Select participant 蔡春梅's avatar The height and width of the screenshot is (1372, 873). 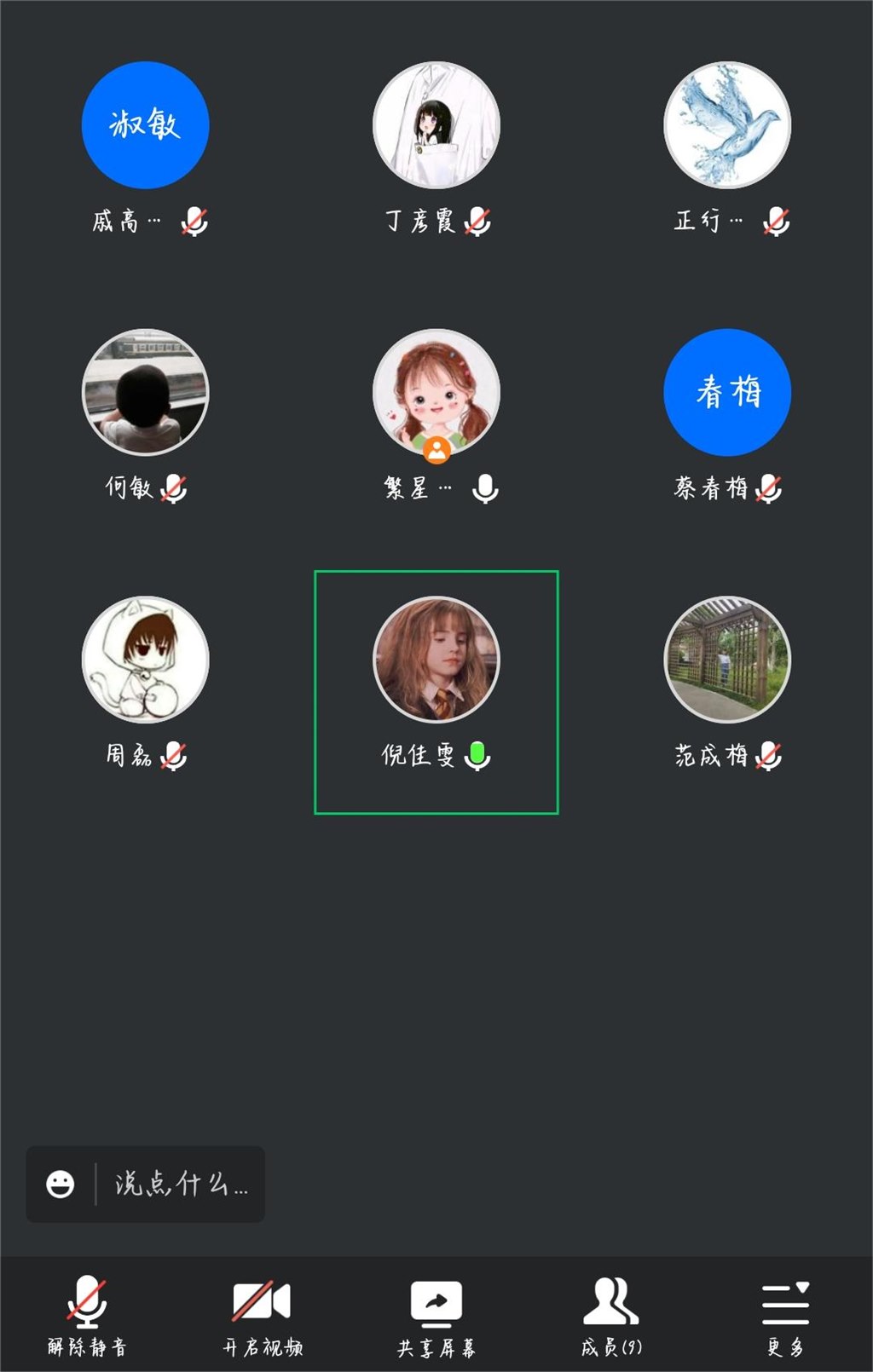(727, 392)
